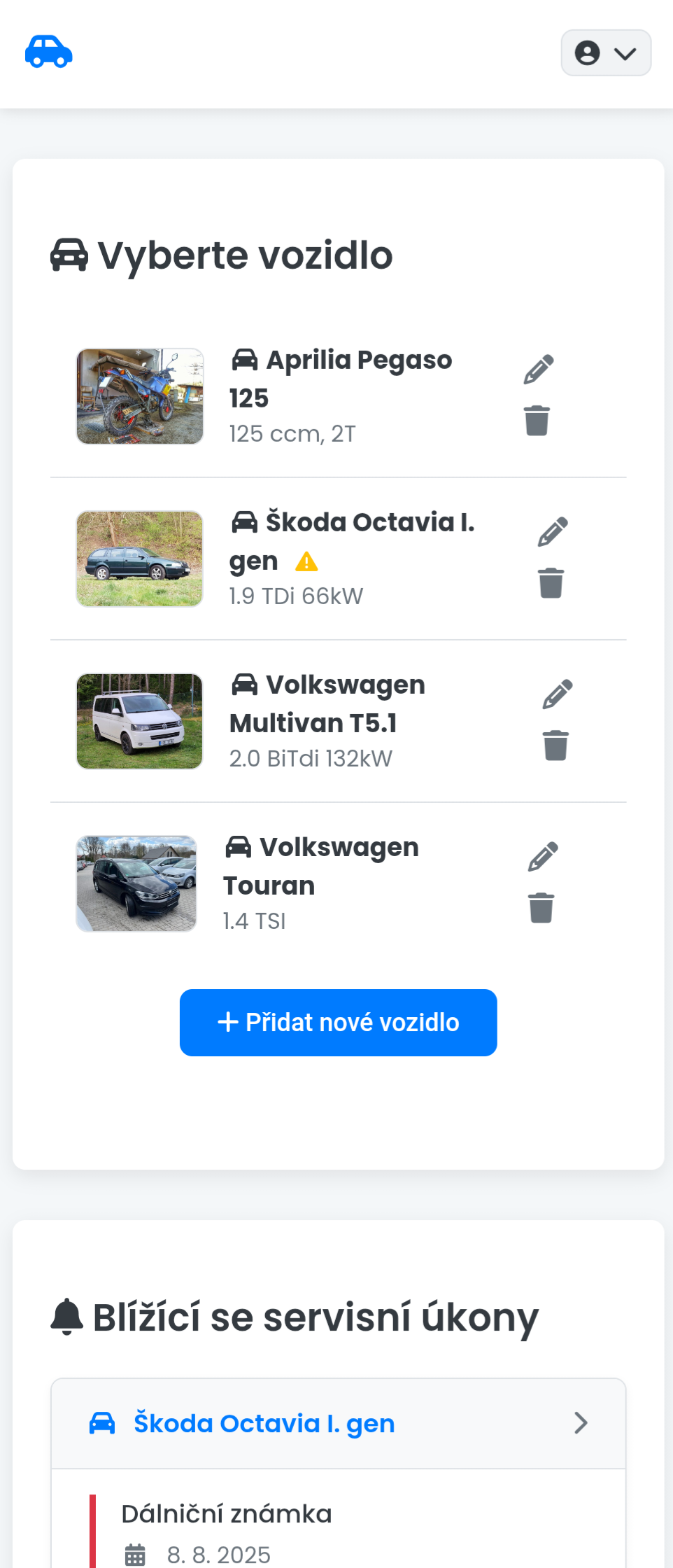Image resolution: width=673 pixels, height=1568 pixels.
Task: Delete the Škoda Octavia I. gen
Action: click(552, 582)
